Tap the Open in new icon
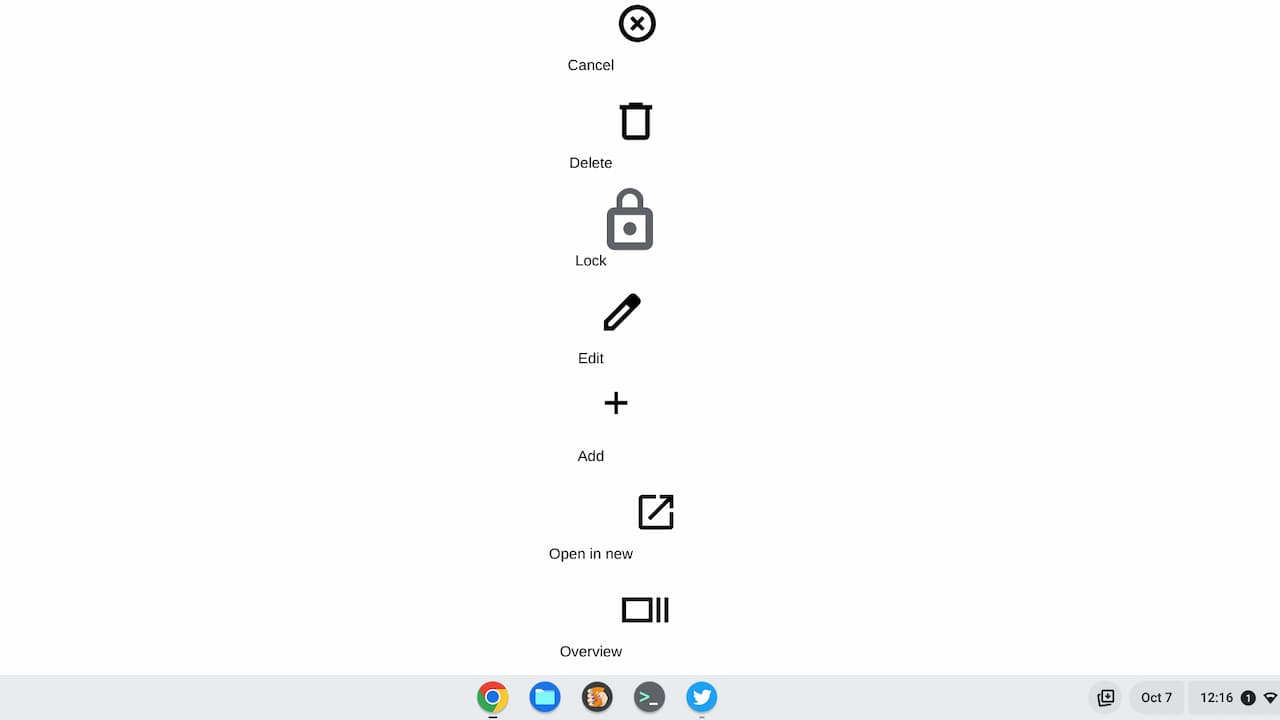This screenshot has height=720, width=1280. pos(656,511)
